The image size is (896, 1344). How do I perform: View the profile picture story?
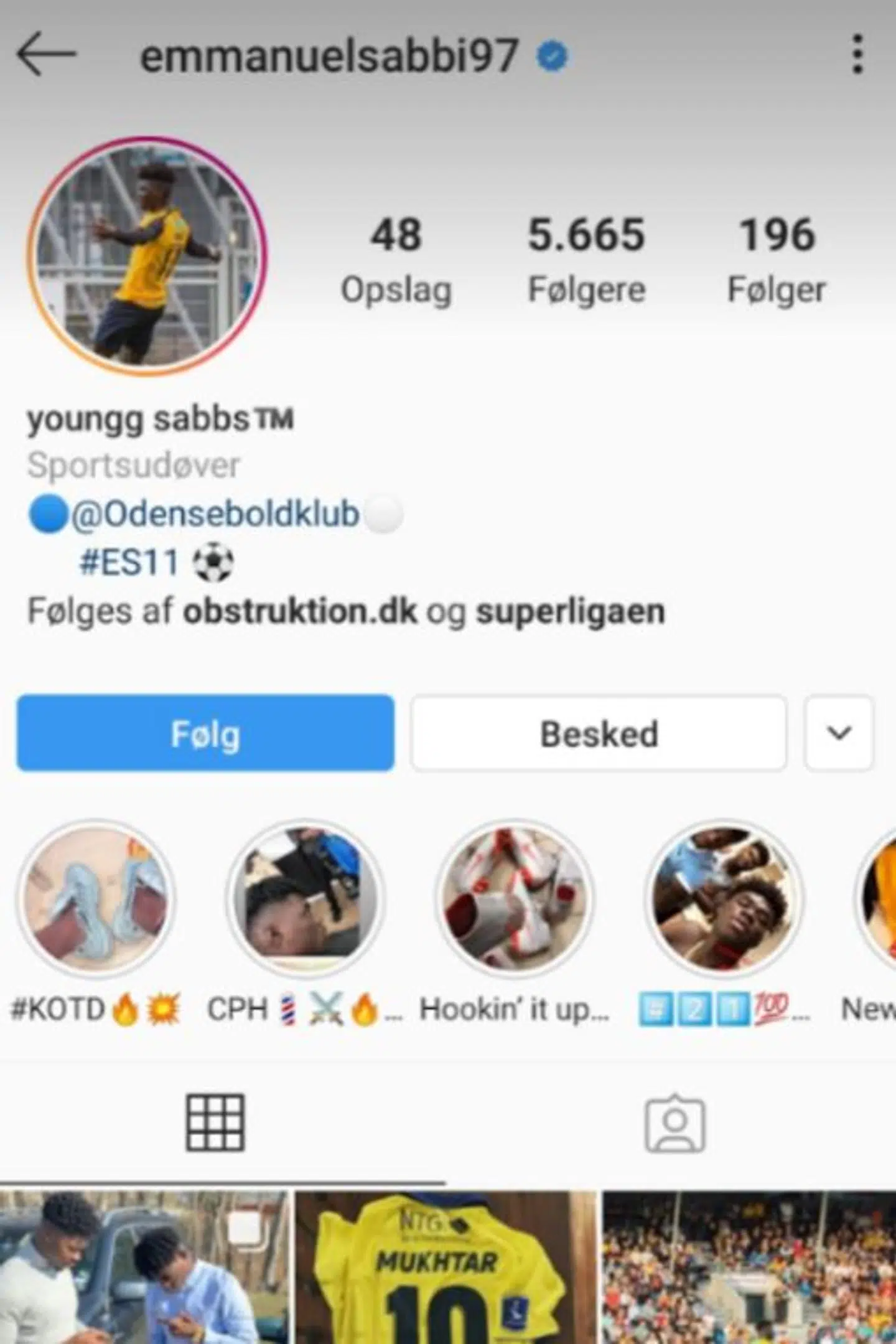pos(147,256)
